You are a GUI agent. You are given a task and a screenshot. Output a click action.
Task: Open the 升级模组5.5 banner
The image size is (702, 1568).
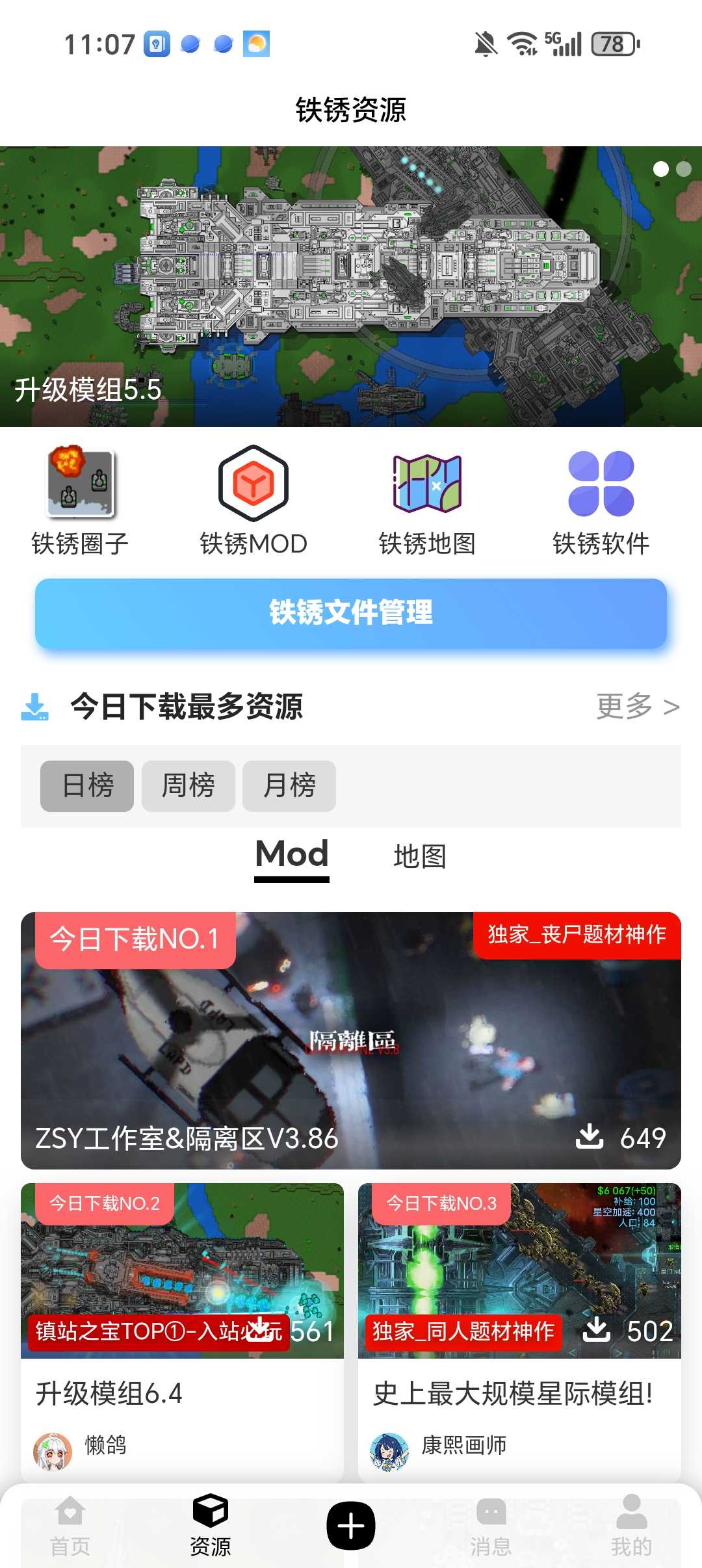pos(351,286)
